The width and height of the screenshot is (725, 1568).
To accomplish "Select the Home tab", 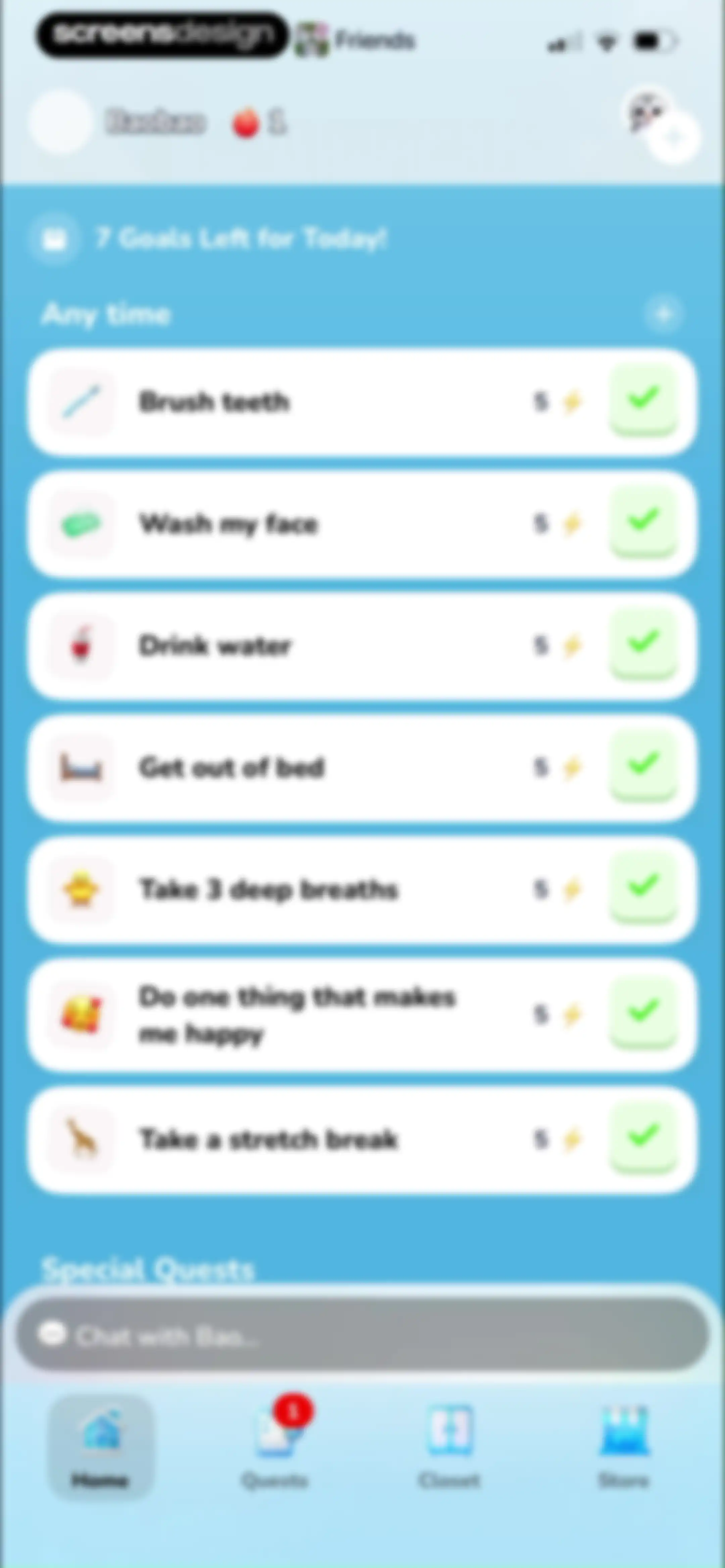I will coord(100,1445).
